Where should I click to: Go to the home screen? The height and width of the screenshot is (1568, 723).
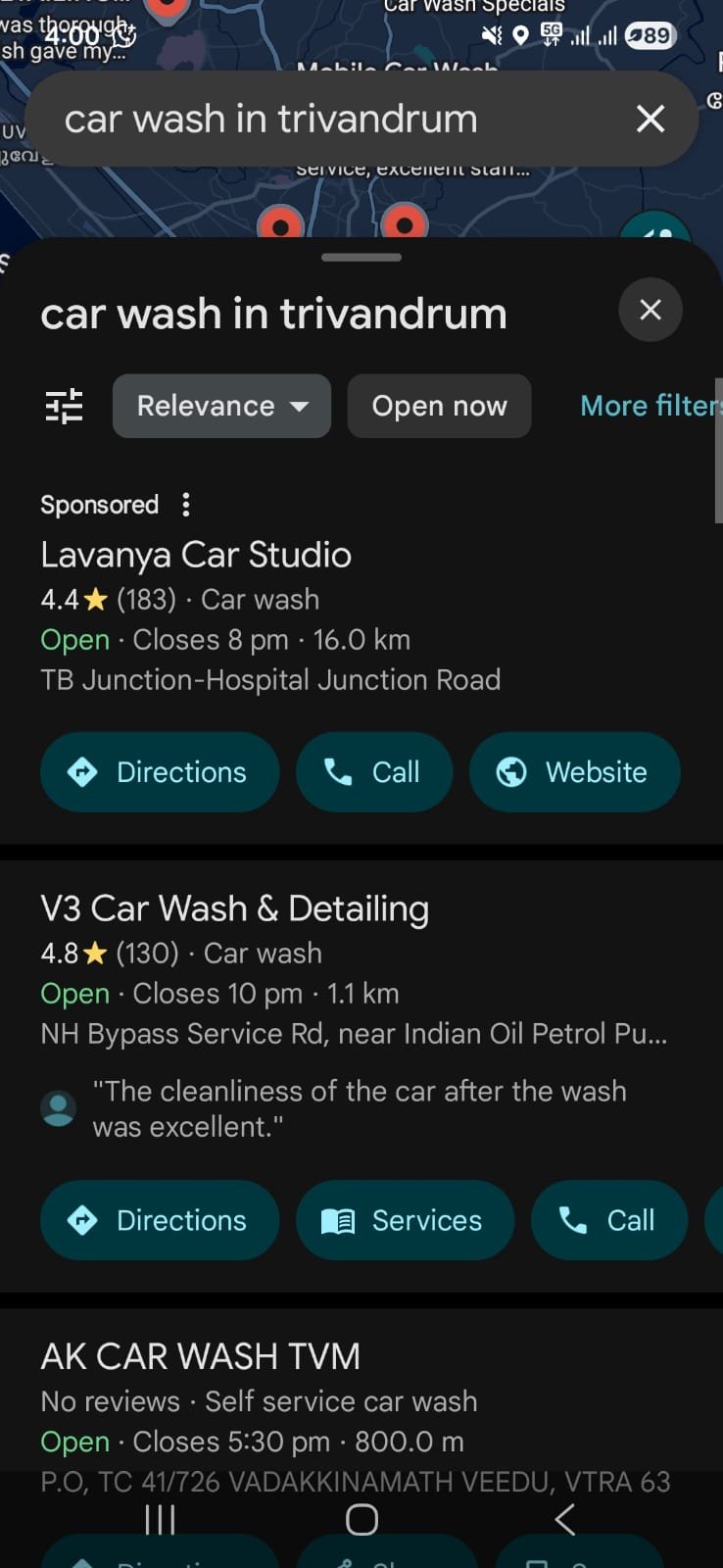(x=361, y=1520)
